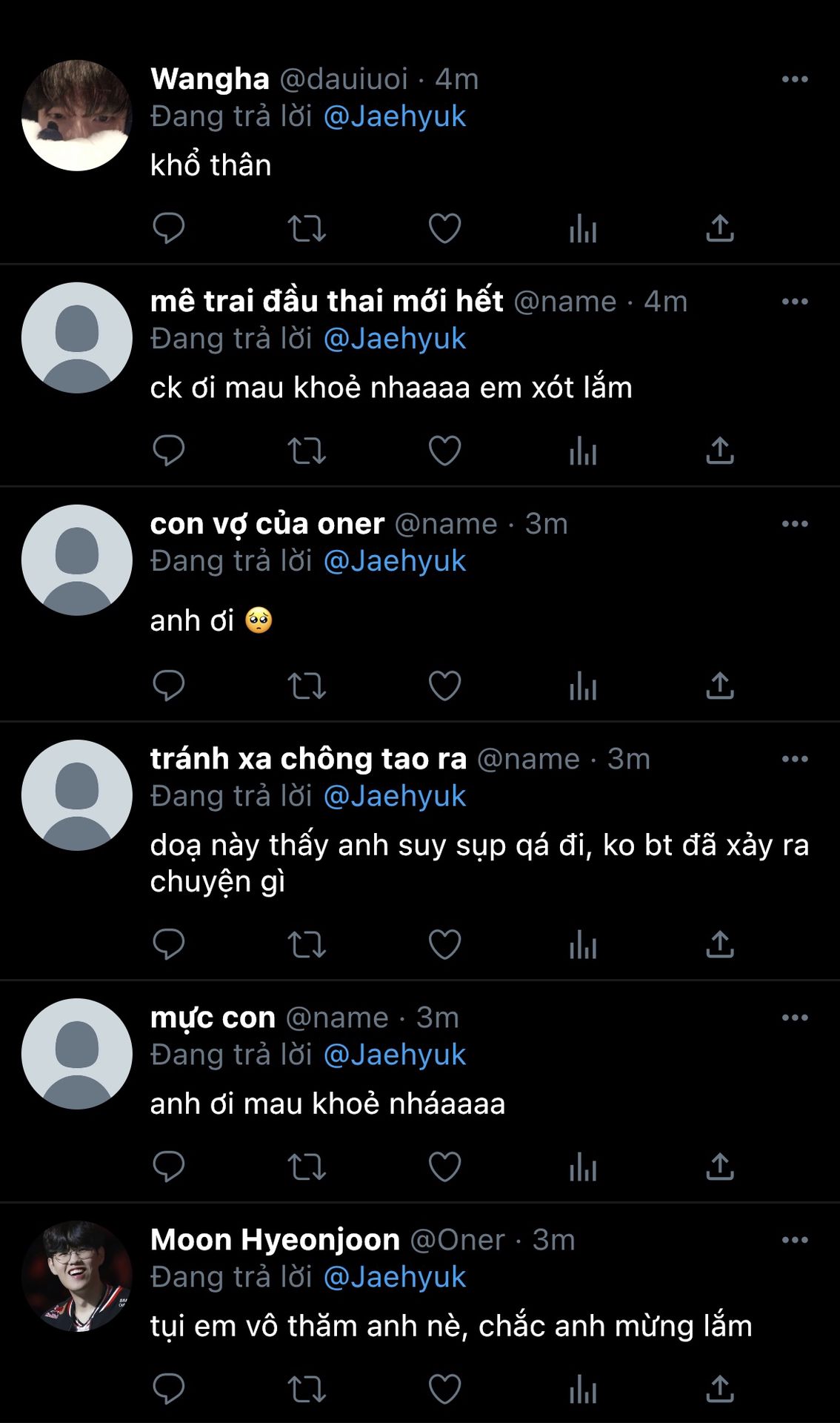Open Moon Hyeonjoon's profile picture
Image resolution: width=840 pixels, height=1423 pixels.
77,1276
